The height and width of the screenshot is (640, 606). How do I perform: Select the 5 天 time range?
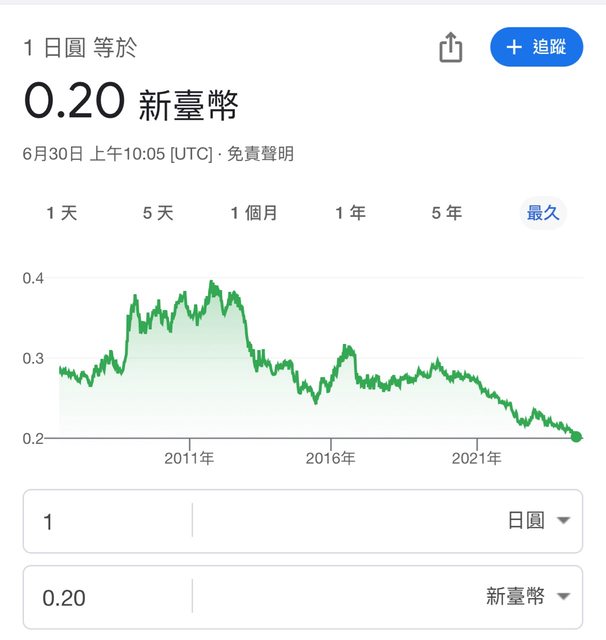(x=158, y=213)
